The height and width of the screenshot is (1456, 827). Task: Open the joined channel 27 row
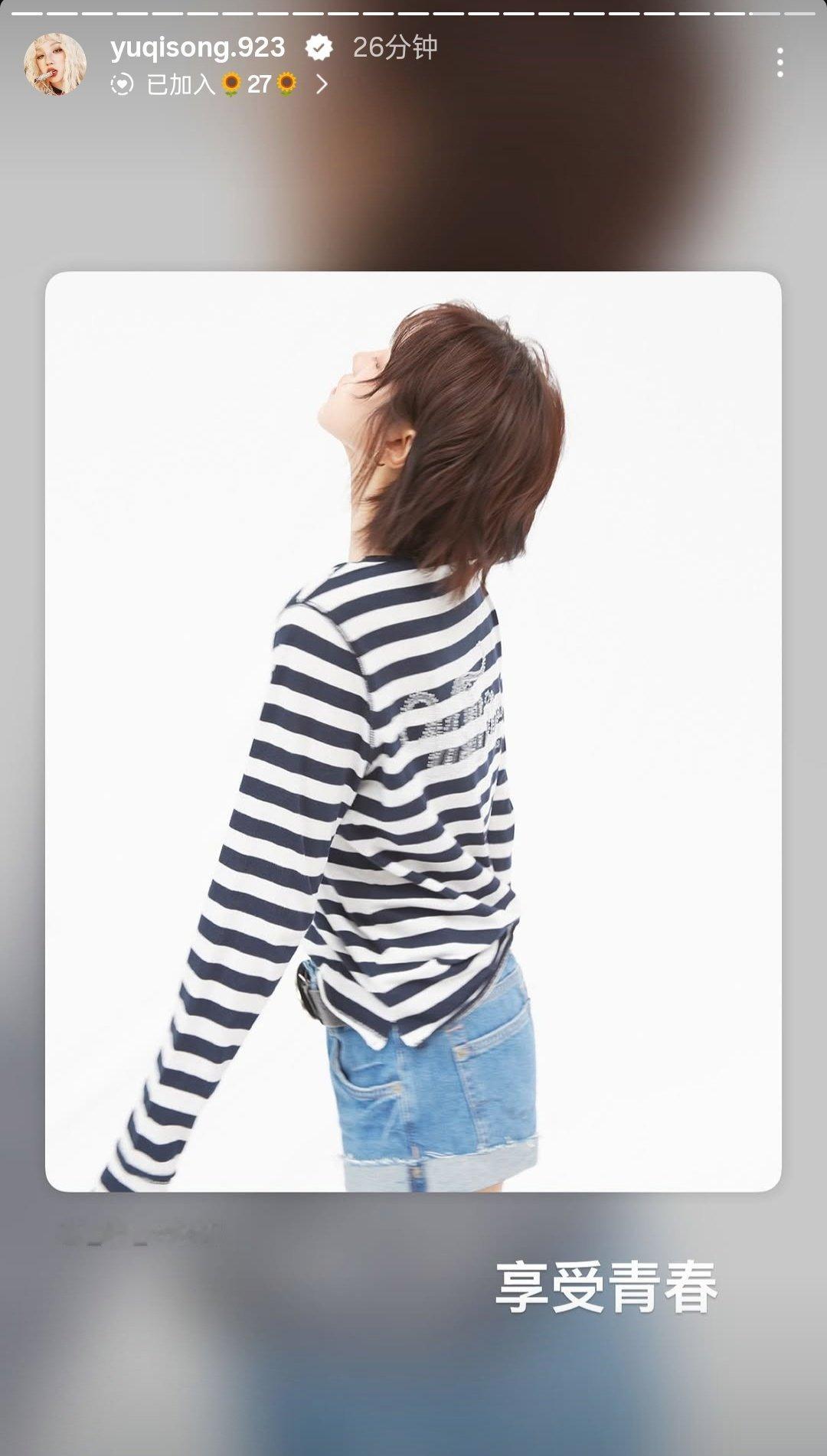click(x=220, y=84)
